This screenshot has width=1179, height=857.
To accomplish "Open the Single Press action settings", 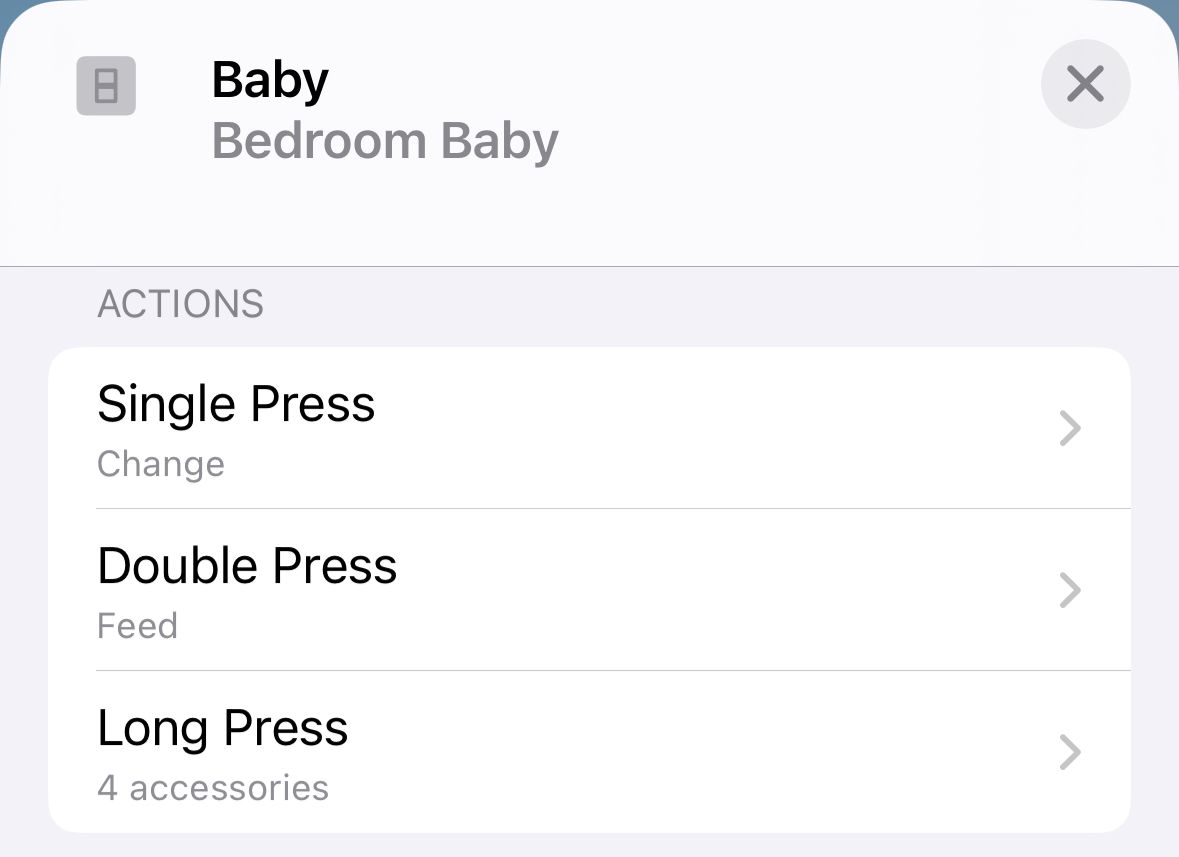I will point(589,429).
